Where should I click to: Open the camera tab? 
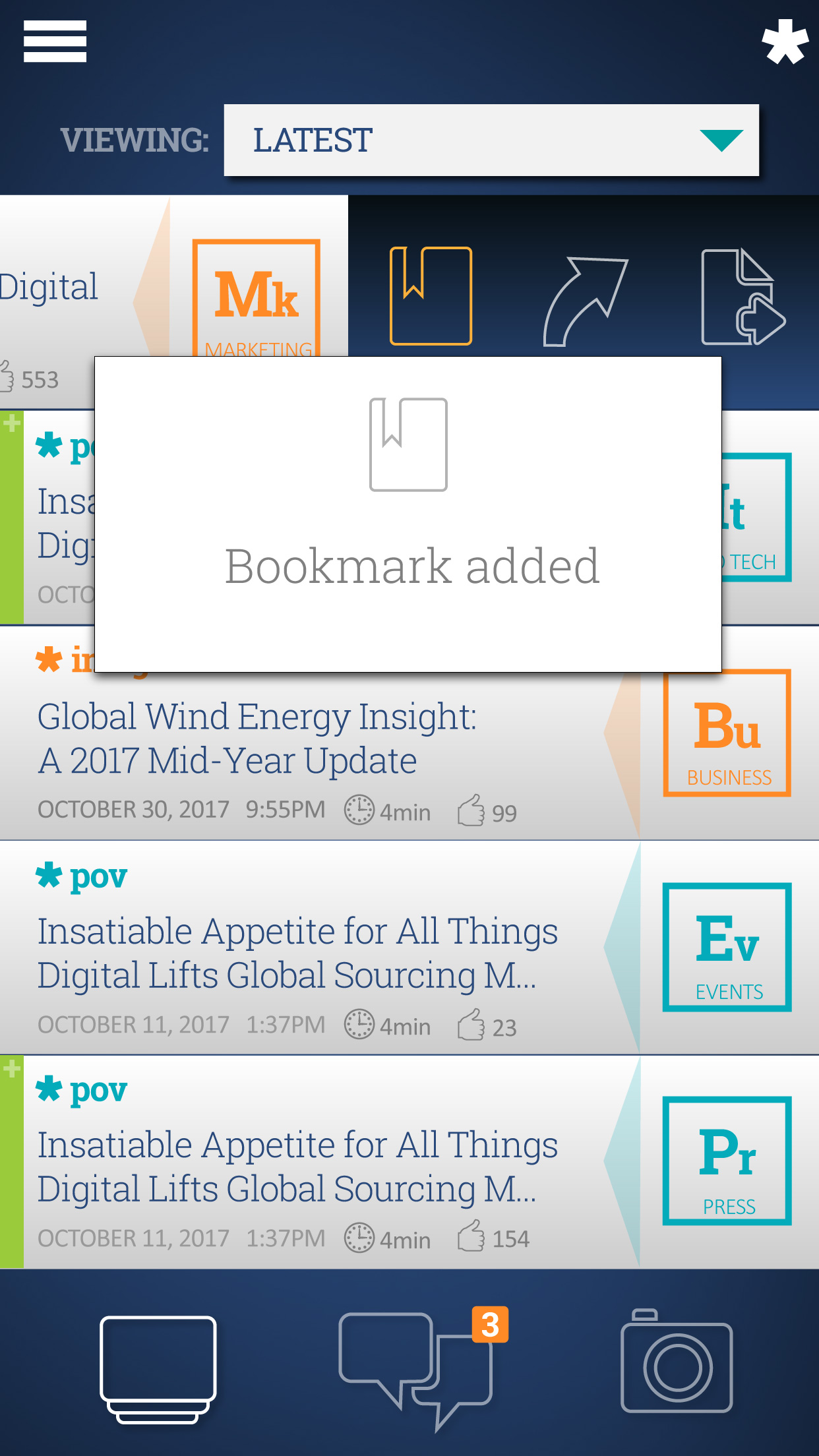(x=677, y=1362)
